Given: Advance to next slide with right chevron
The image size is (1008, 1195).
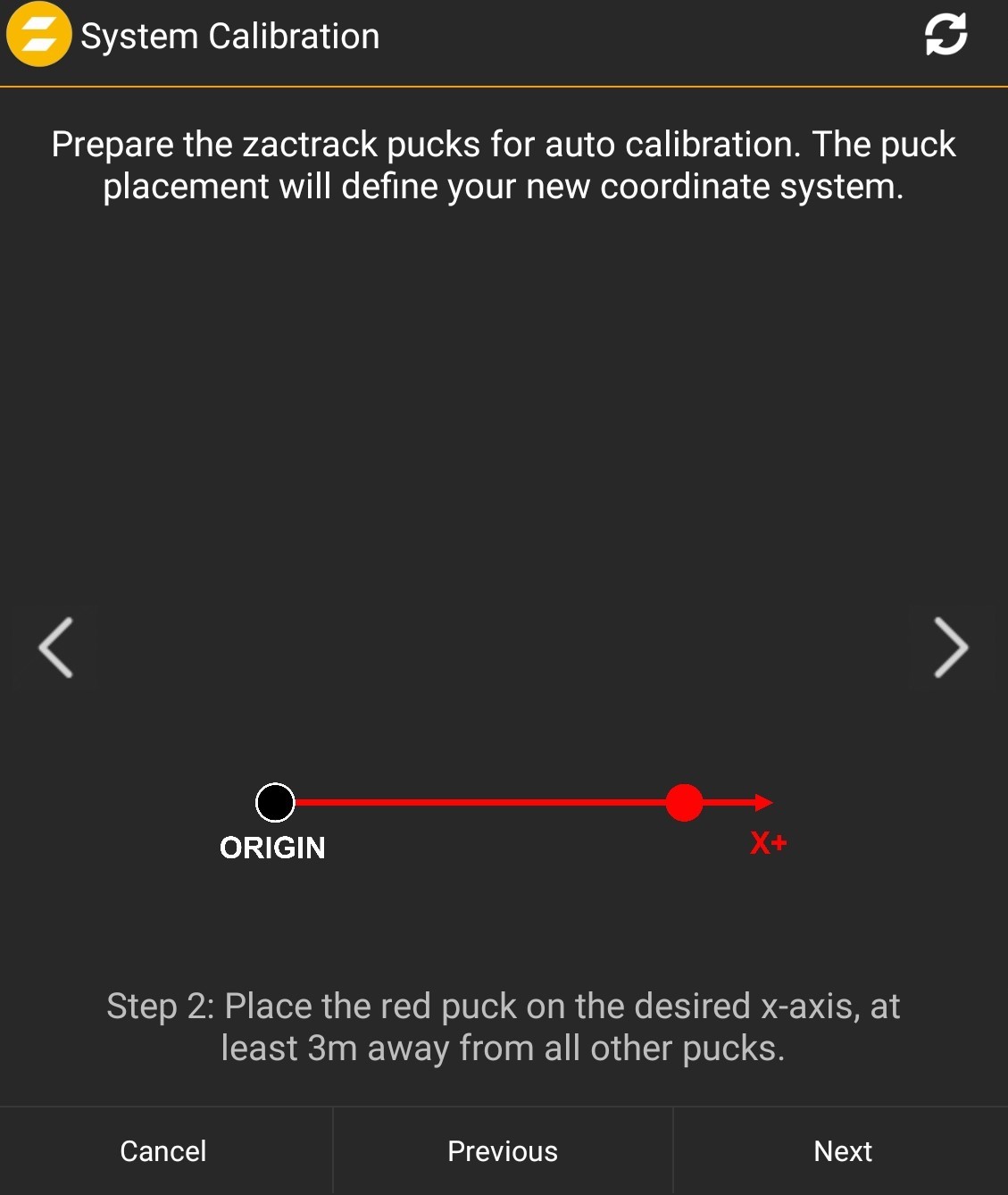Looking at the screenshot, I should [951, 648].
